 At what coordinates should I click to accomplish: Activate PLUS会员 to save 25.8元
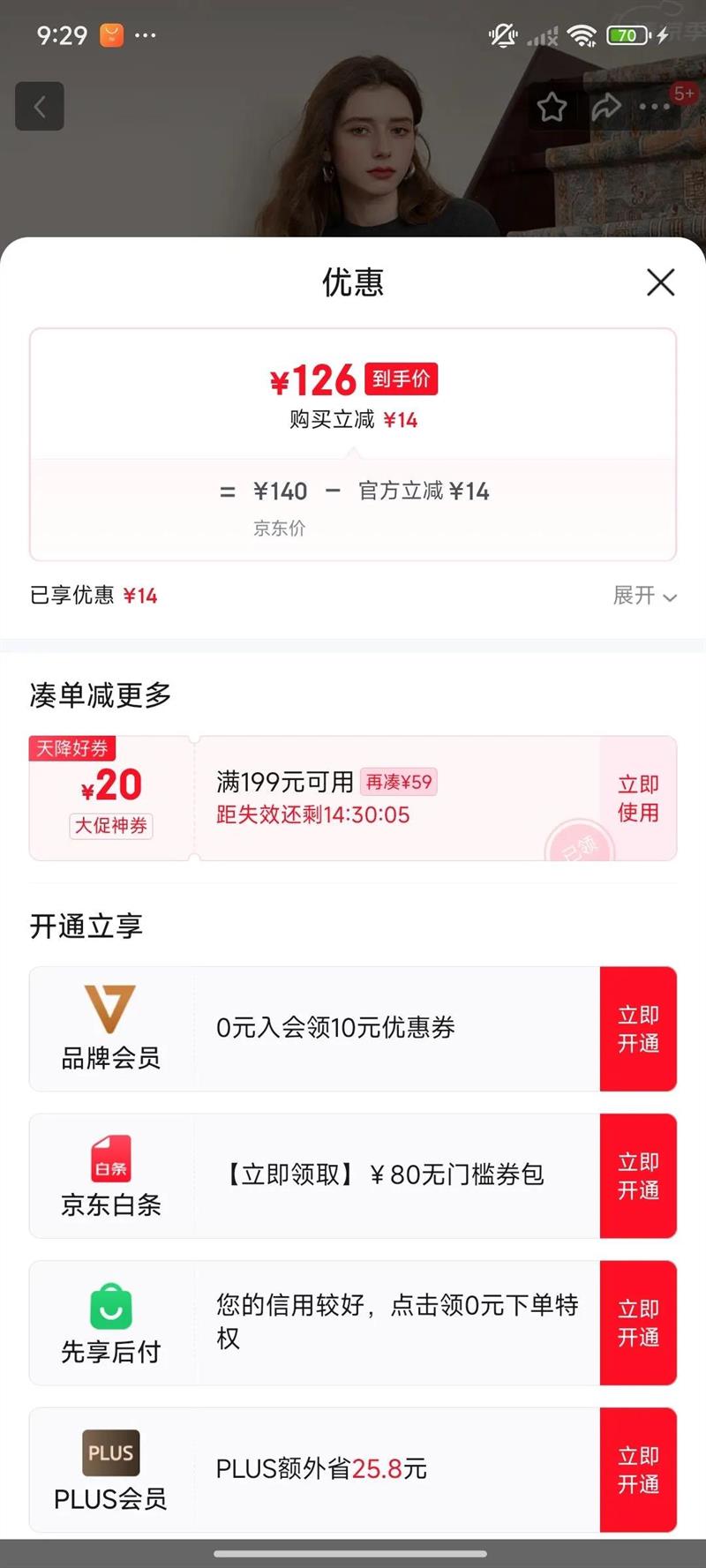(638, 1470)
